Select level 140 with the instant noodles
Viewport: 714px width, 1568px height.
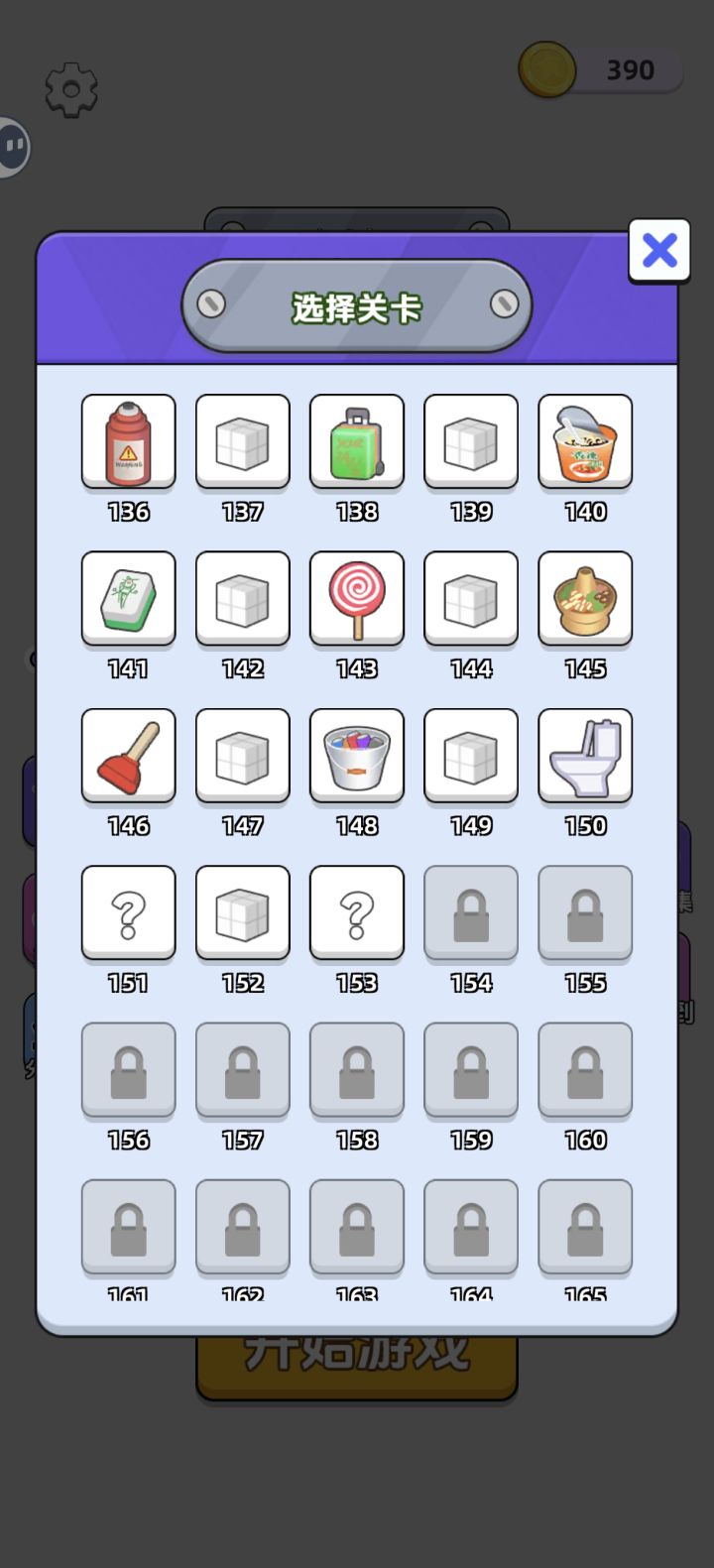coord(585,441)
